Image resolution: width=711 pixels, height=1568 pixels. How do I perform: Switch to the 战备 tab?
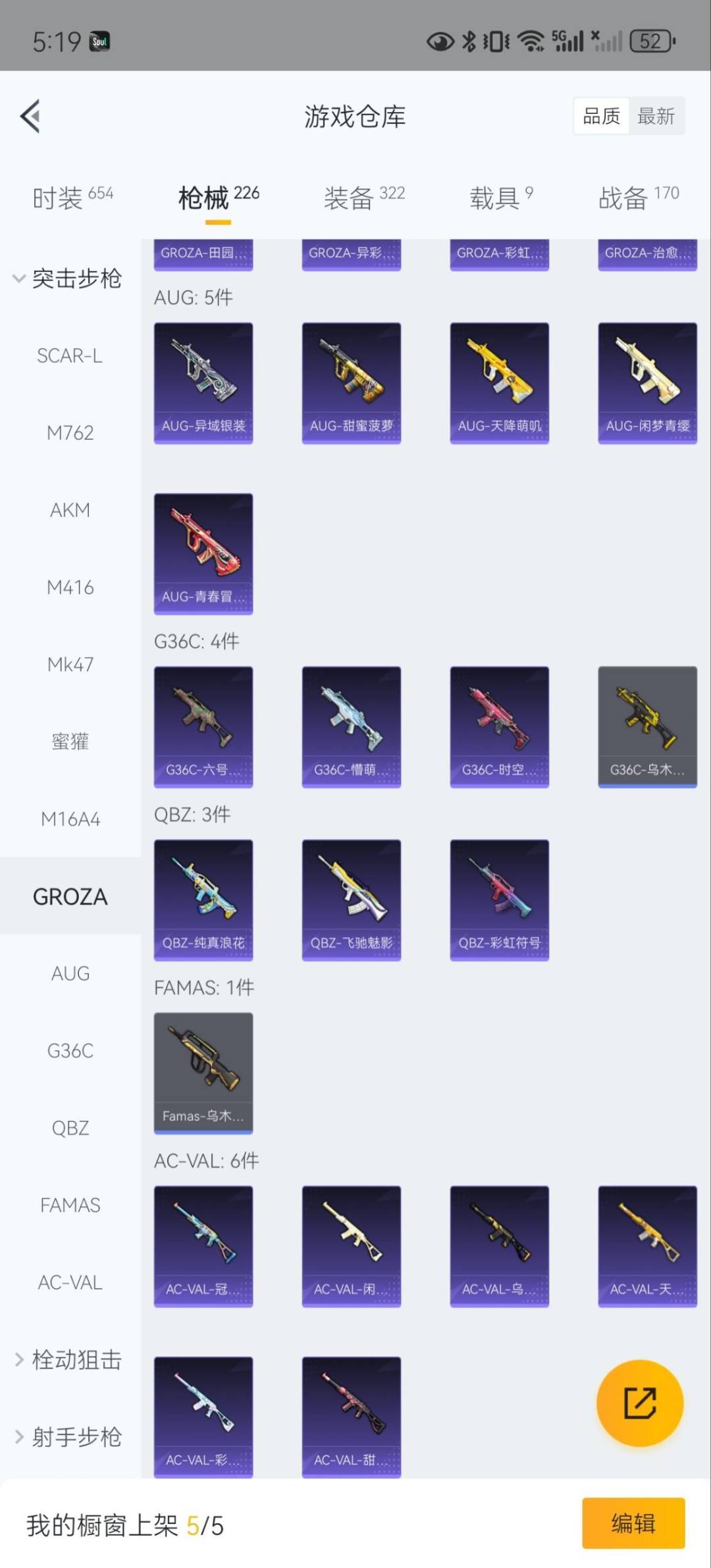click(638, 197)
